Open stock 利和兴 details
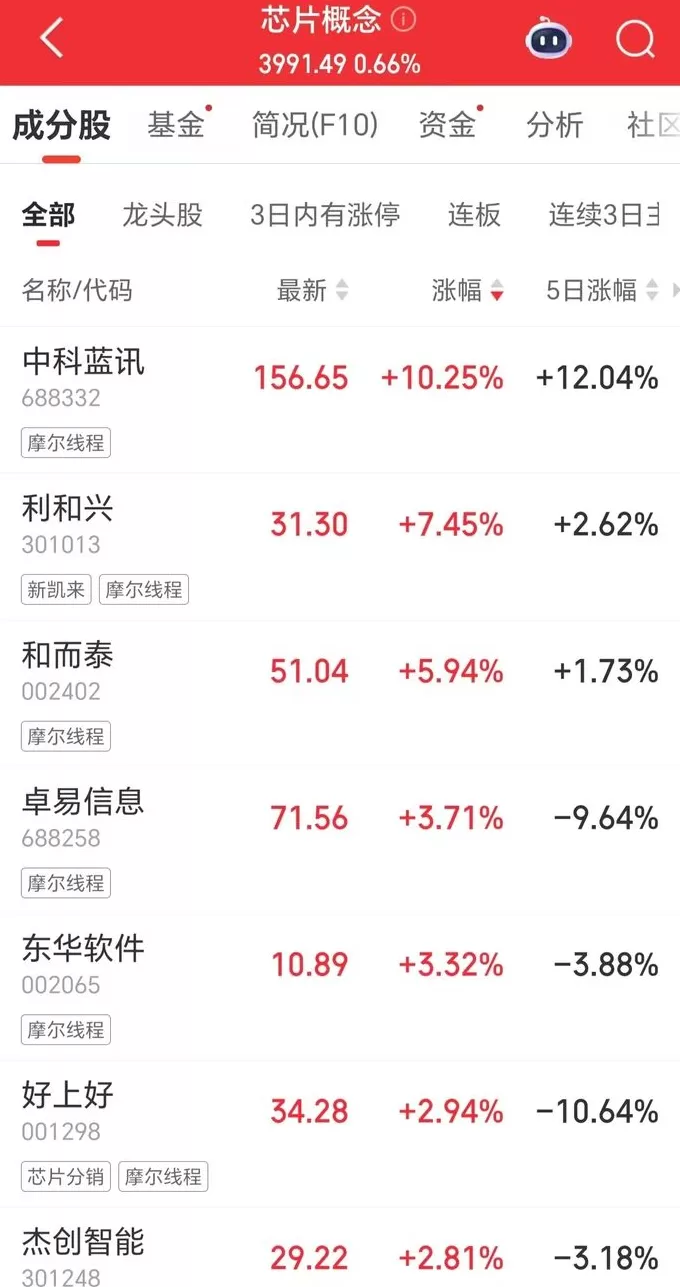 (x=68, y=509)
